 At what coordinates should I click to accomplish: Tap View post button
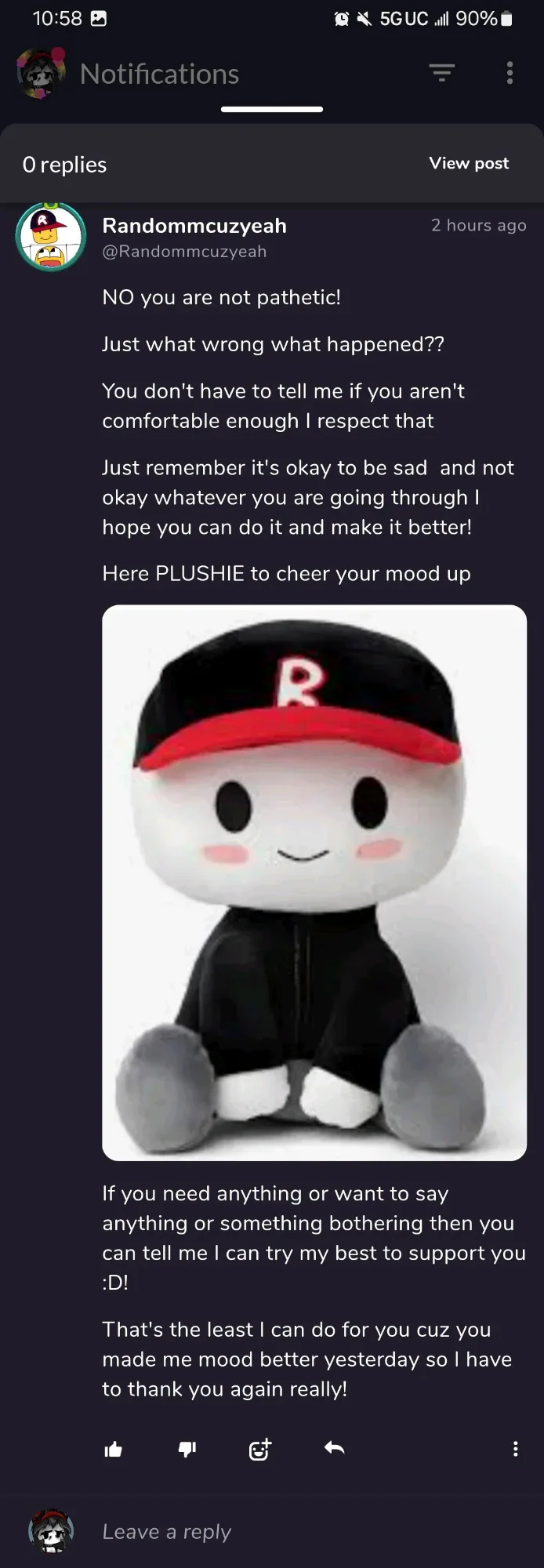[x=469, y=163]
